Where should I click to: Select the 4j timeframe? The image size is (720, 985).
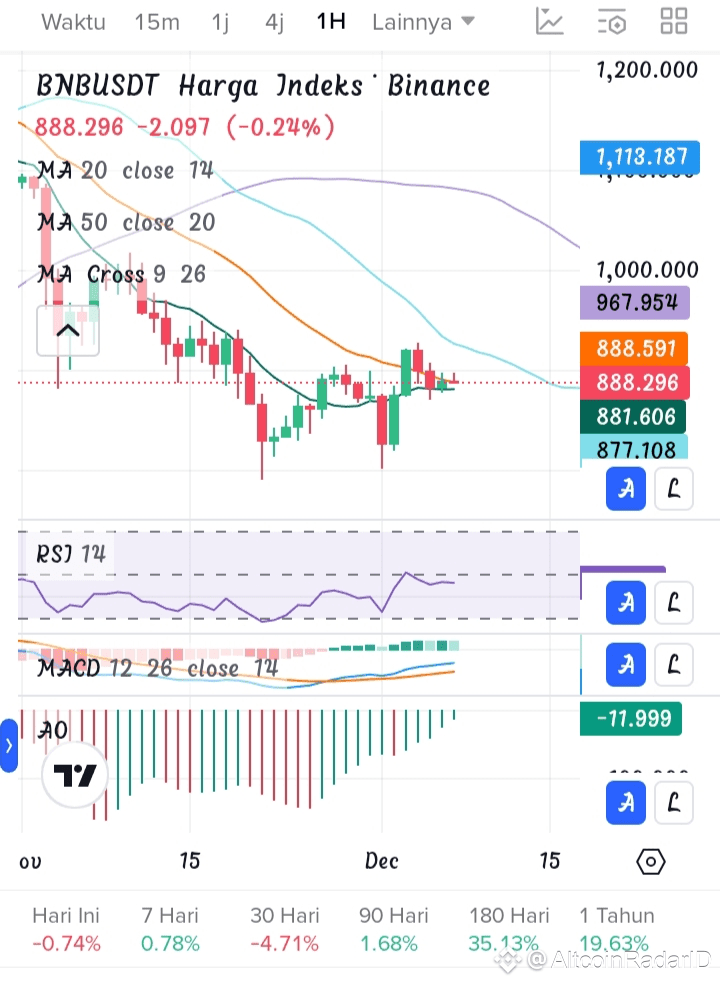click(274, 22)
